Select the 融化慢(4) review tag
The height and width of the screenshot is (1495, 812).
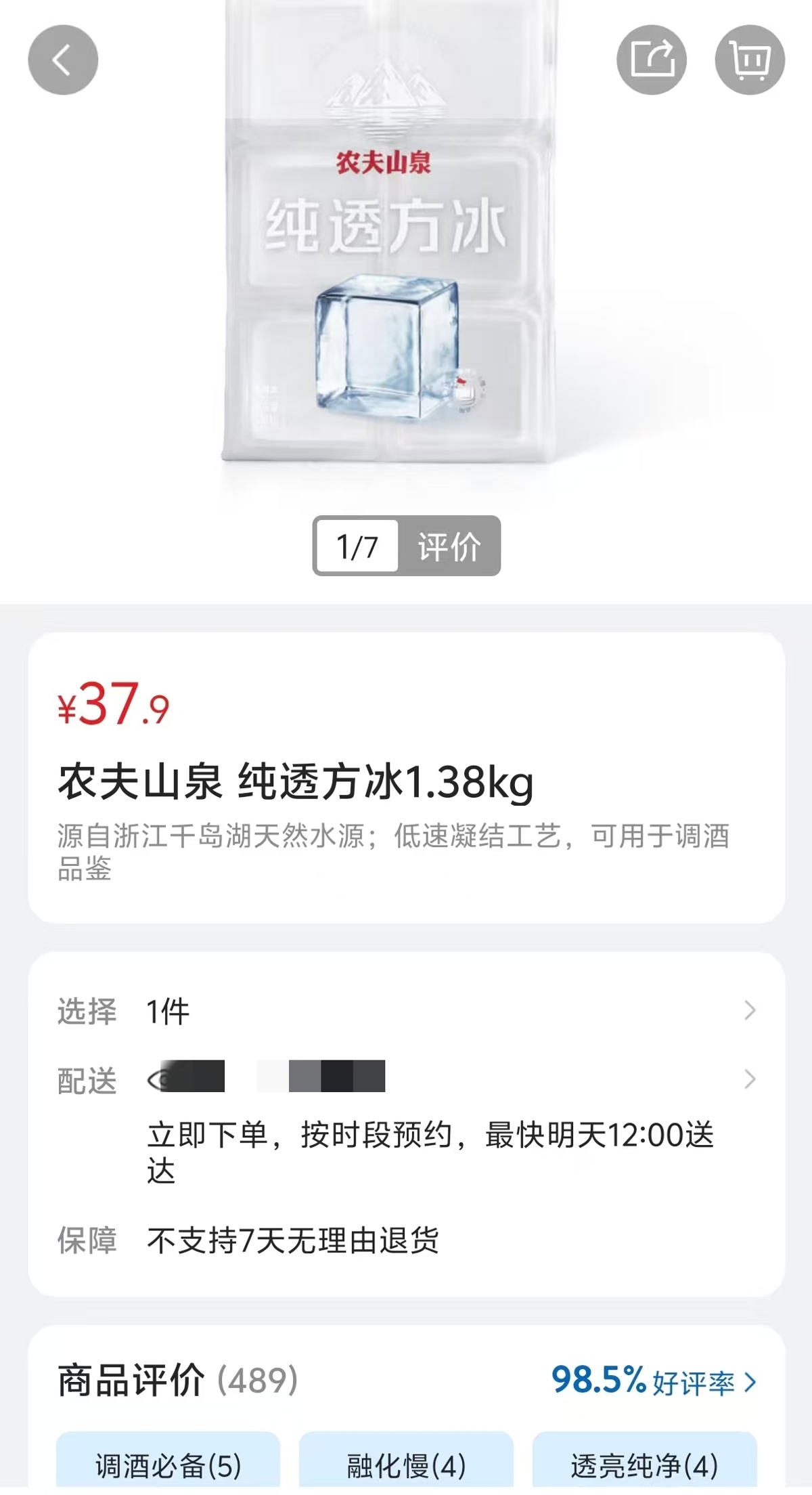(x=403, y=1474)
